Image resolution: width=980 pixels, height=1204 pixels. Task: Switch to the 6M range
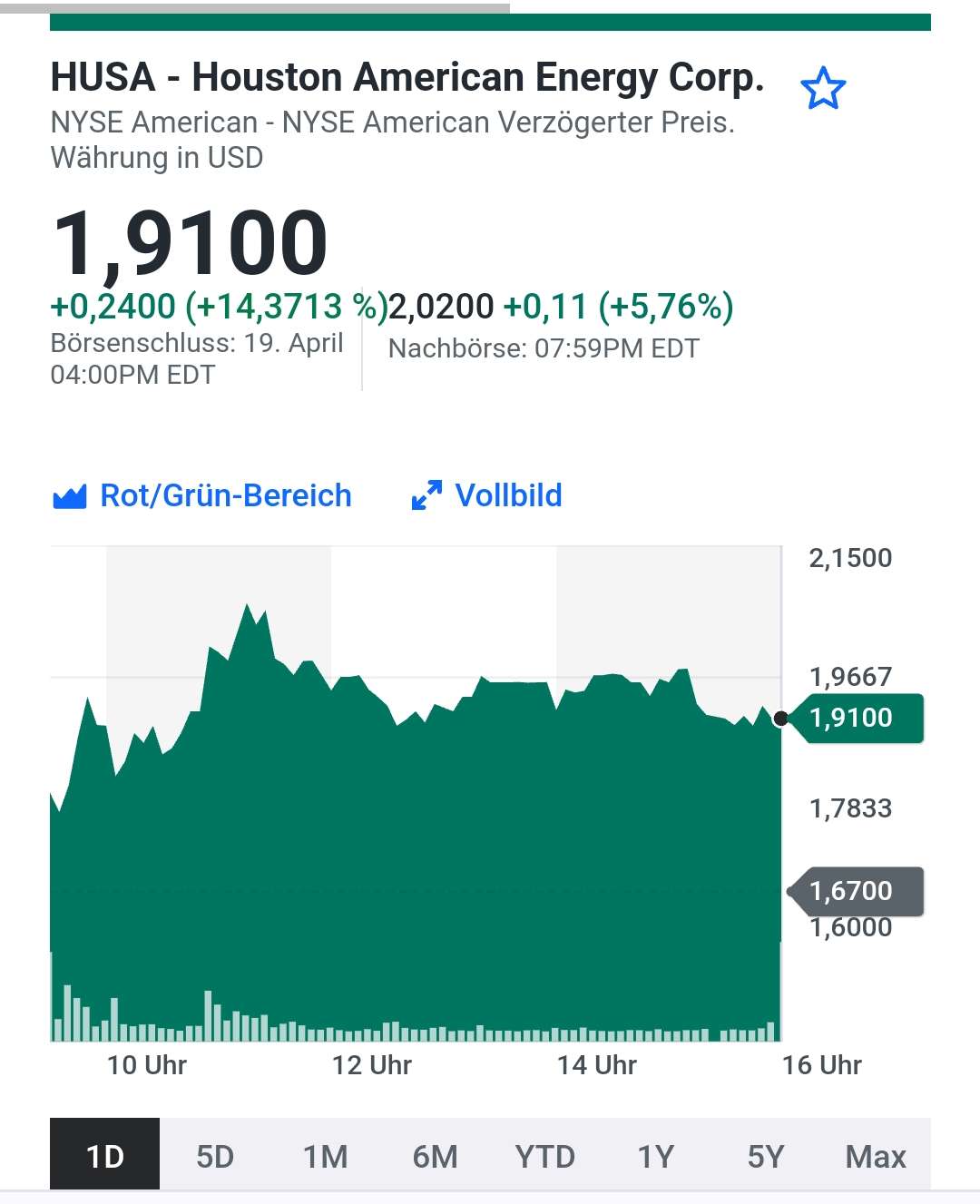[x=435, y=1156]
